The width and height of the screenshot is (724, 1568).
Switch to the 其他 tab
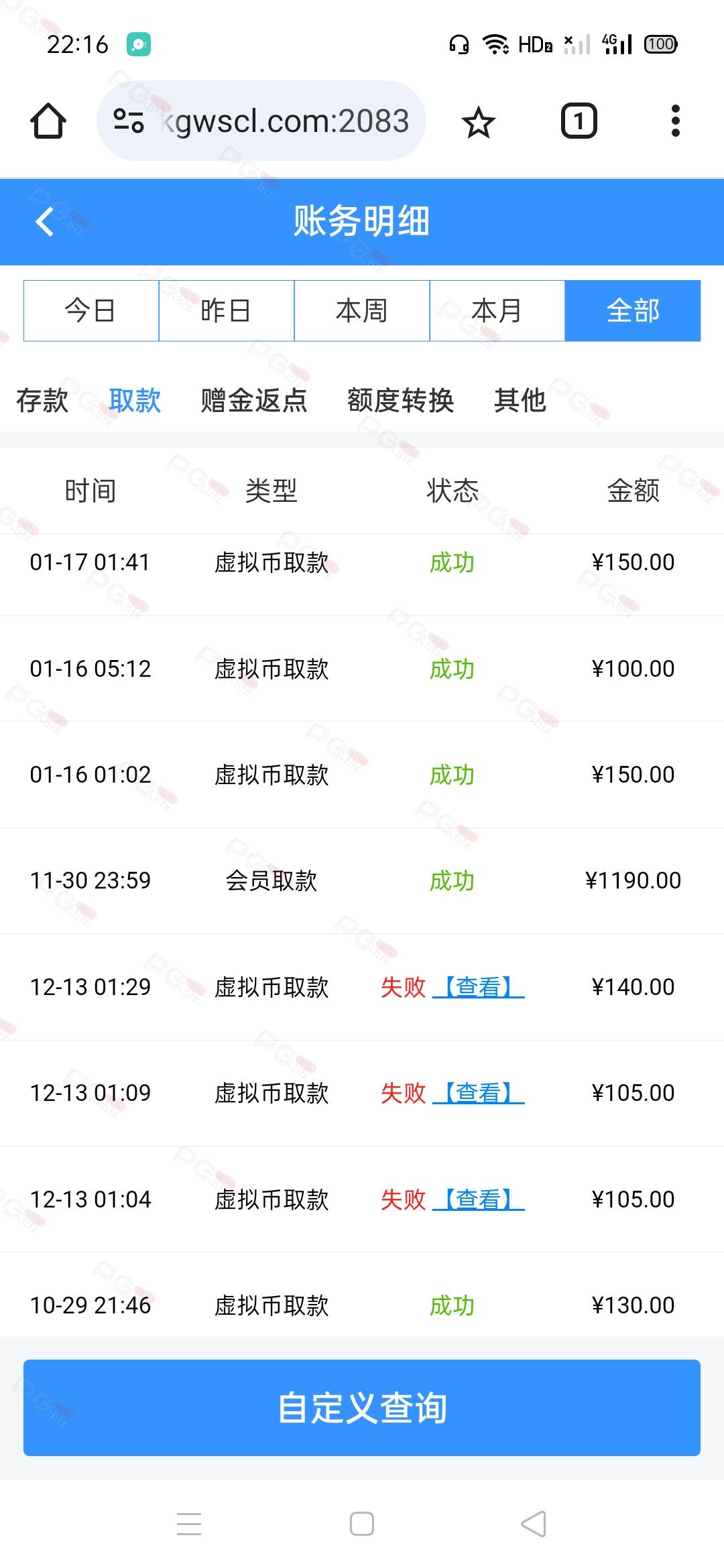click(x=520, y=401)
